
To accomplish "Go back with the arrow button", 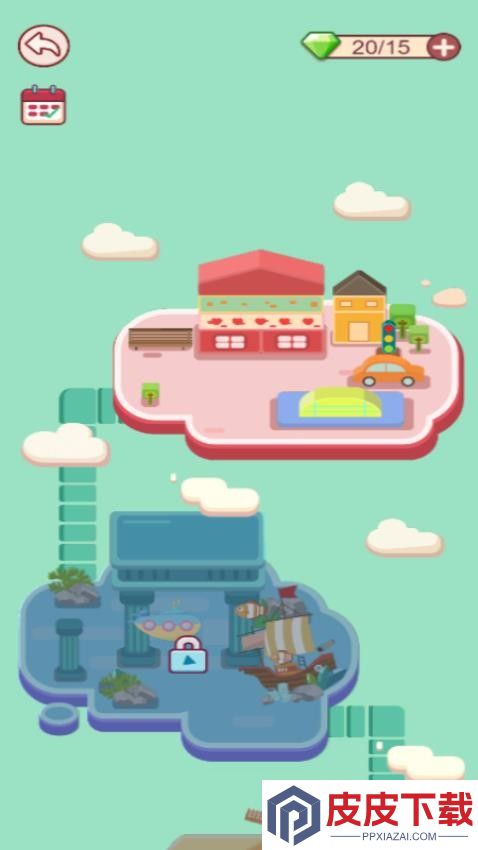I will [x=44, y=46].
